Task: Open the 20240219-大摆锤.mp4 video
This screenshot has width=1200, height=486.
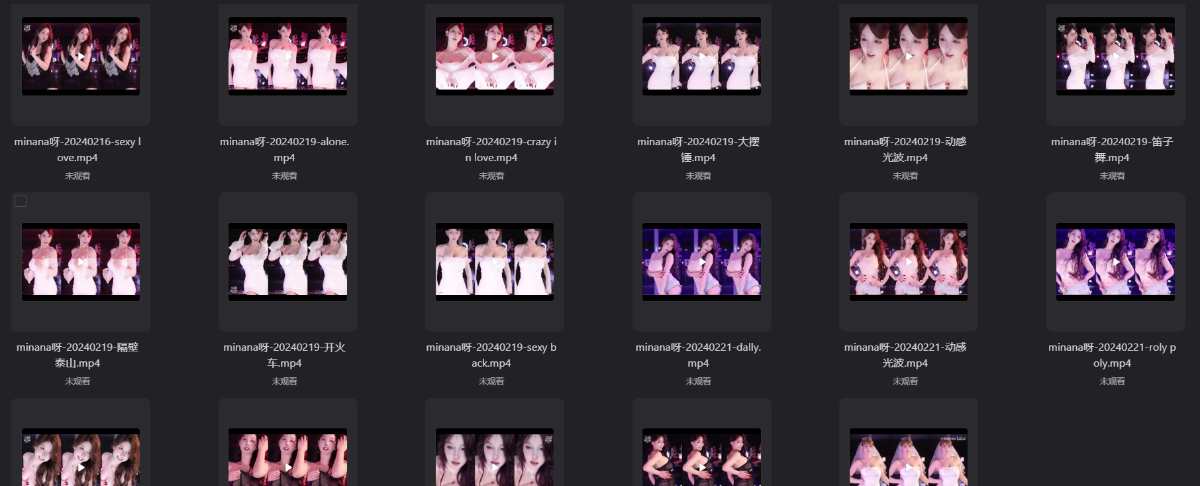Action: (701, 56)
